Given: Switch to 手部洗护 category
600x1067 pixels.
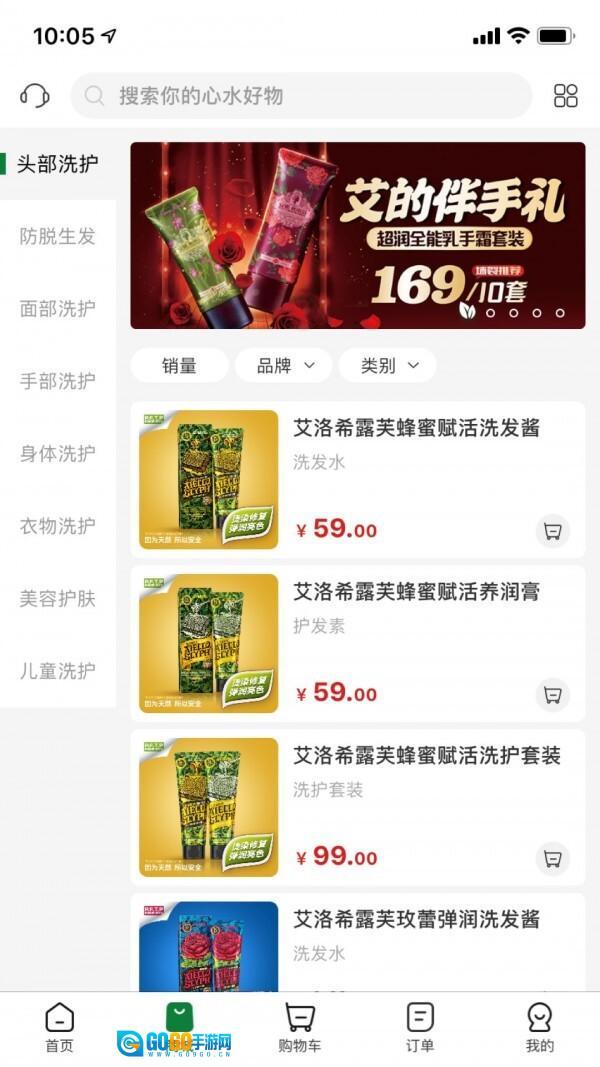Looking at the screenshot, I should 58,381.
